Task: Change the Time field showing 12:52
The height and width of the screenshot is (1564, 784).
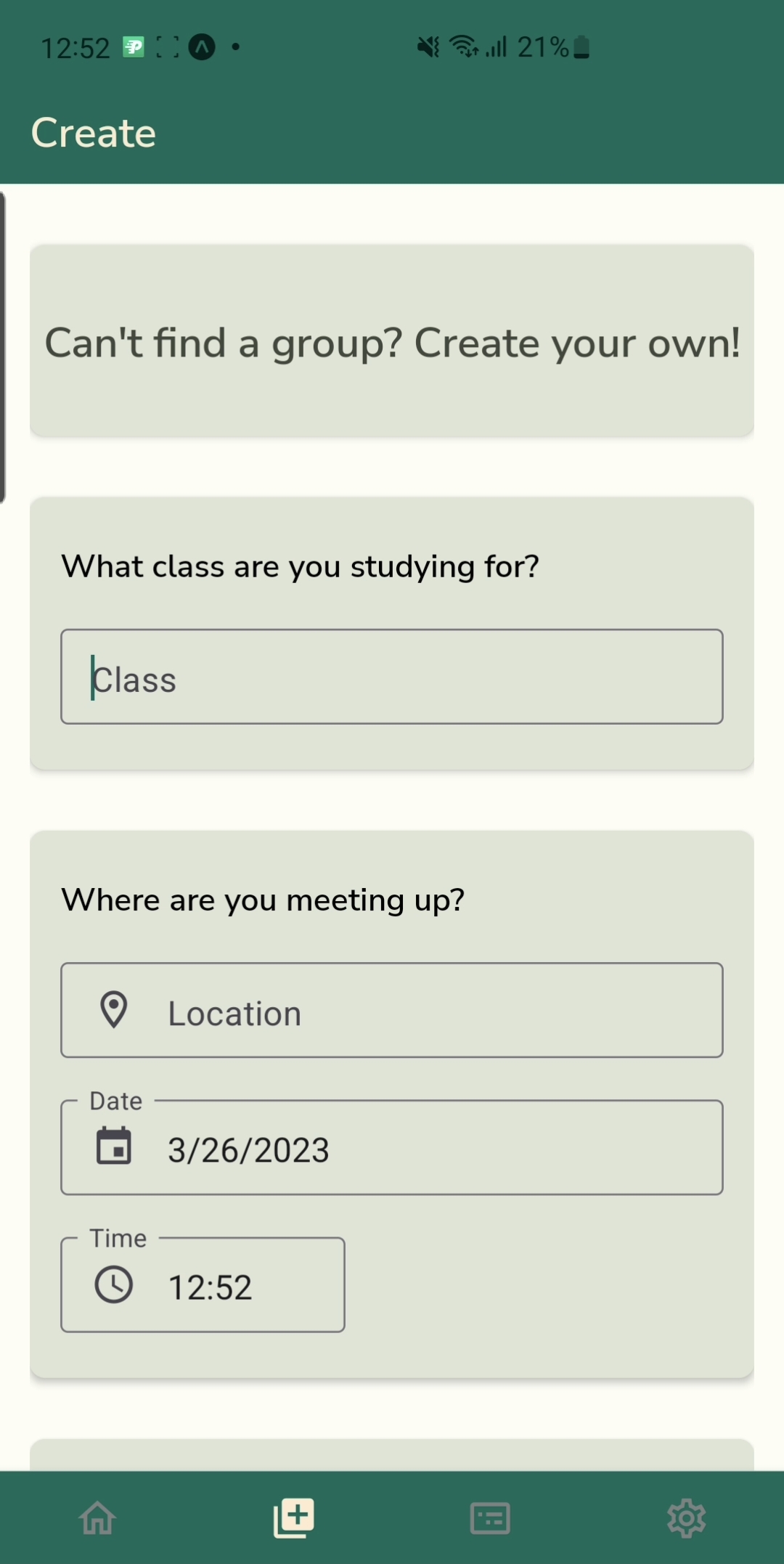Action: coord(203,1285)
